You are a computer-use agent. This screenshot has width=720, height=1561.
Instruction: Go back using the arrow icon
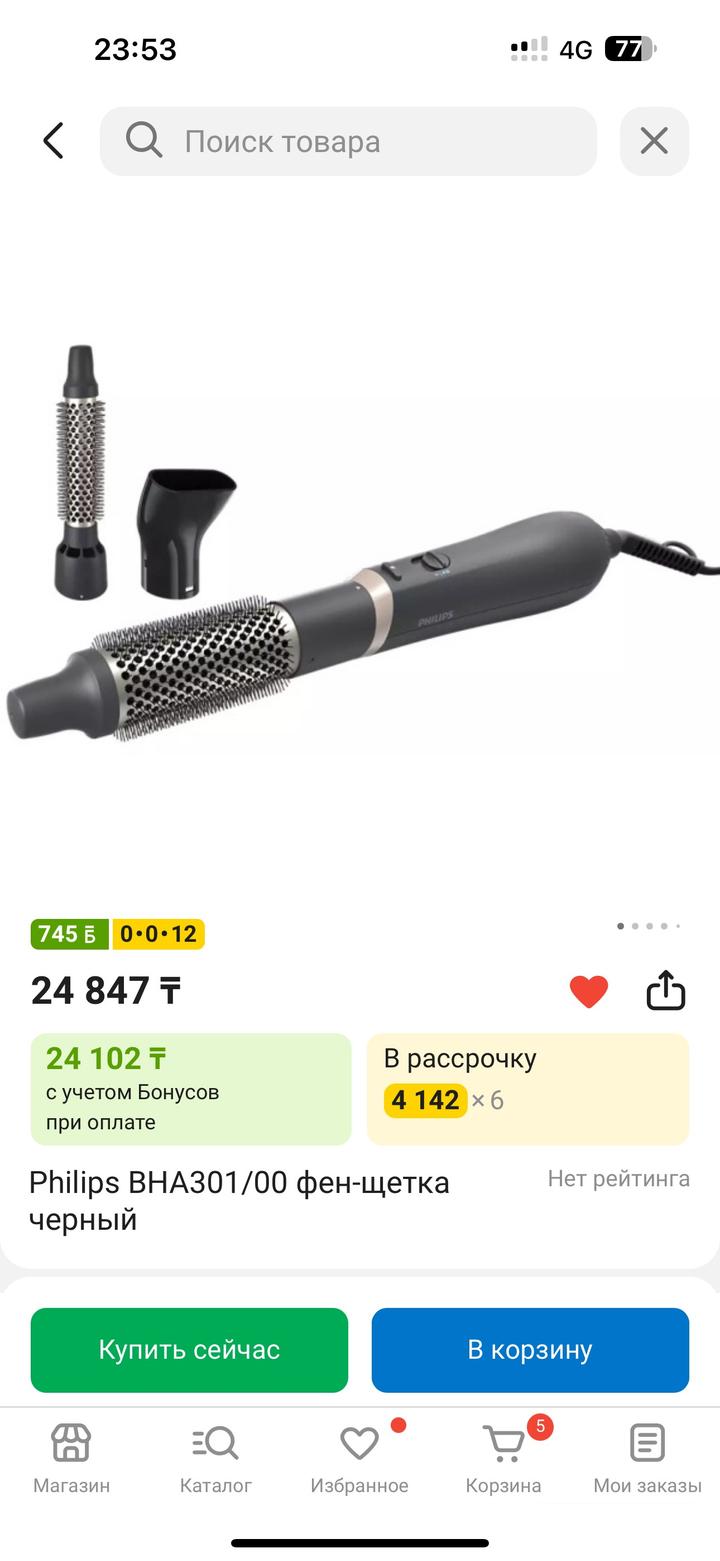(x=54, y=141)
